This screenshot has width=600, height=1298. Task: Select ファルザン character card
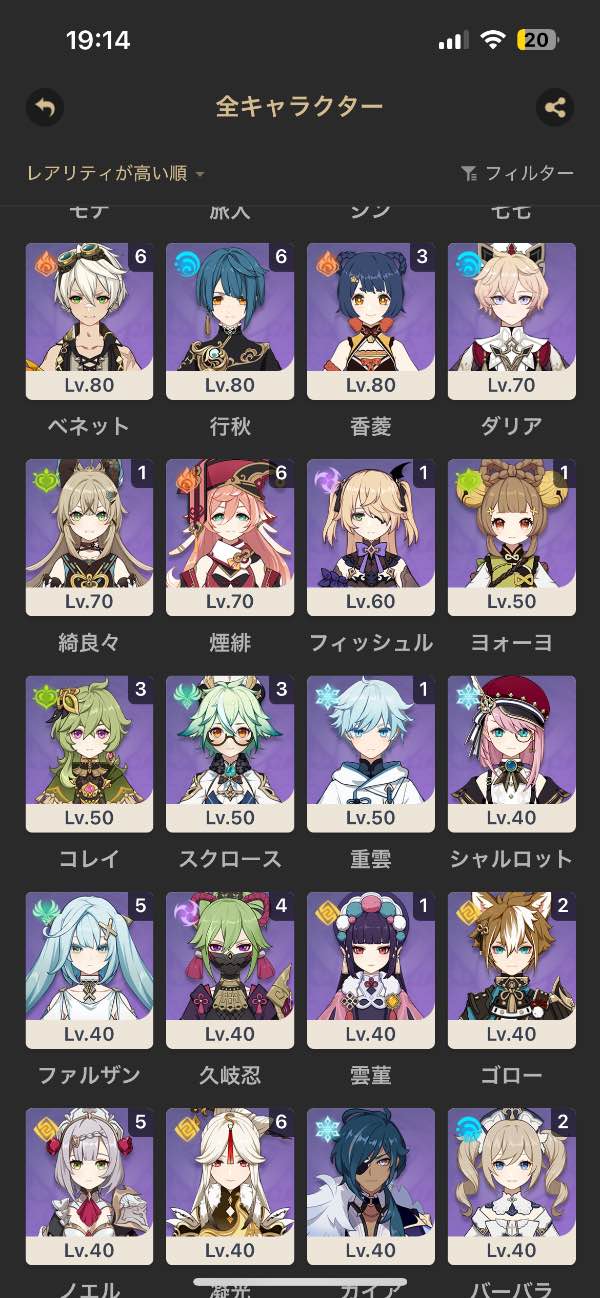(89, 969)
